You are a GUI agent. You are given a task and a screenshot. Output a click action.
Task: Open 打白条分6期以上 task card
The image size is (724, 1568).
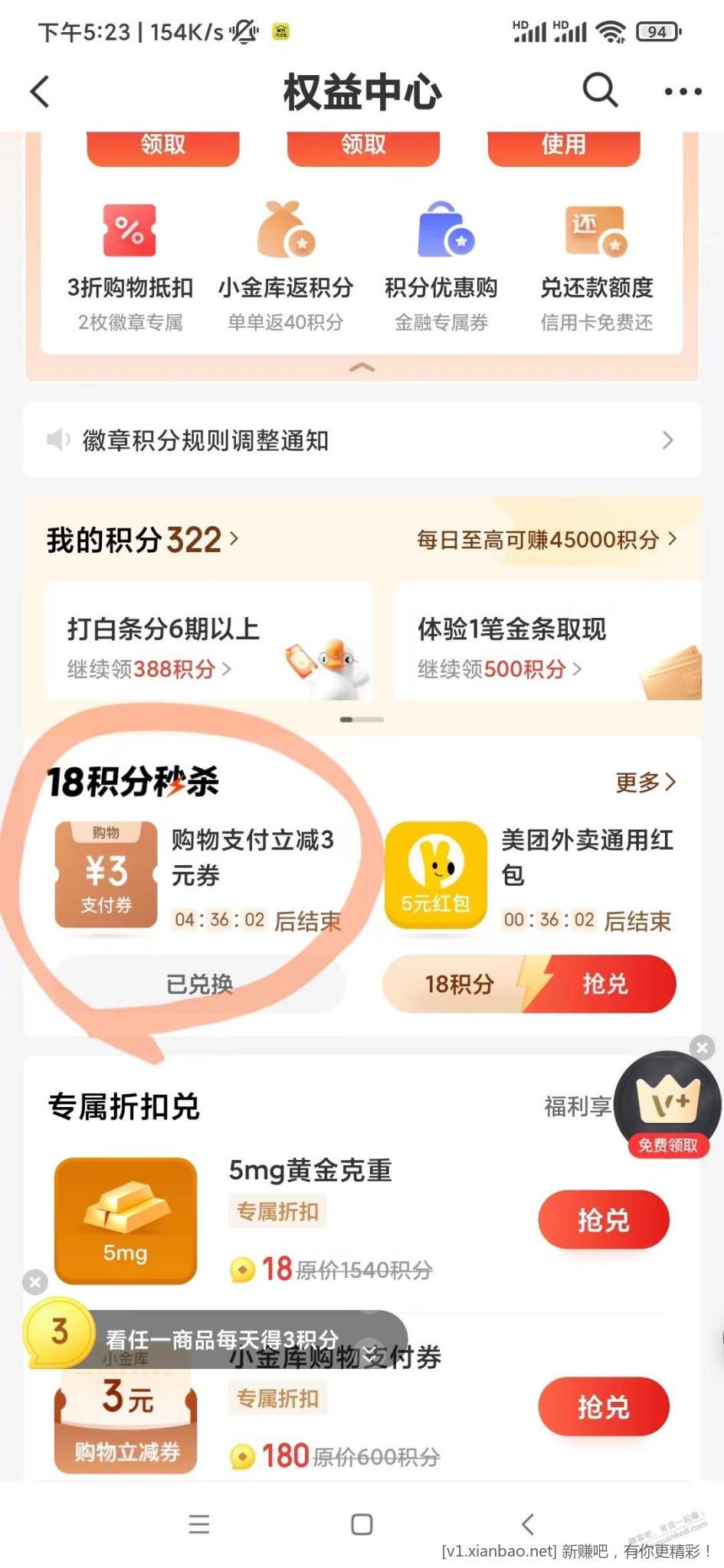(x=207, y=647)
